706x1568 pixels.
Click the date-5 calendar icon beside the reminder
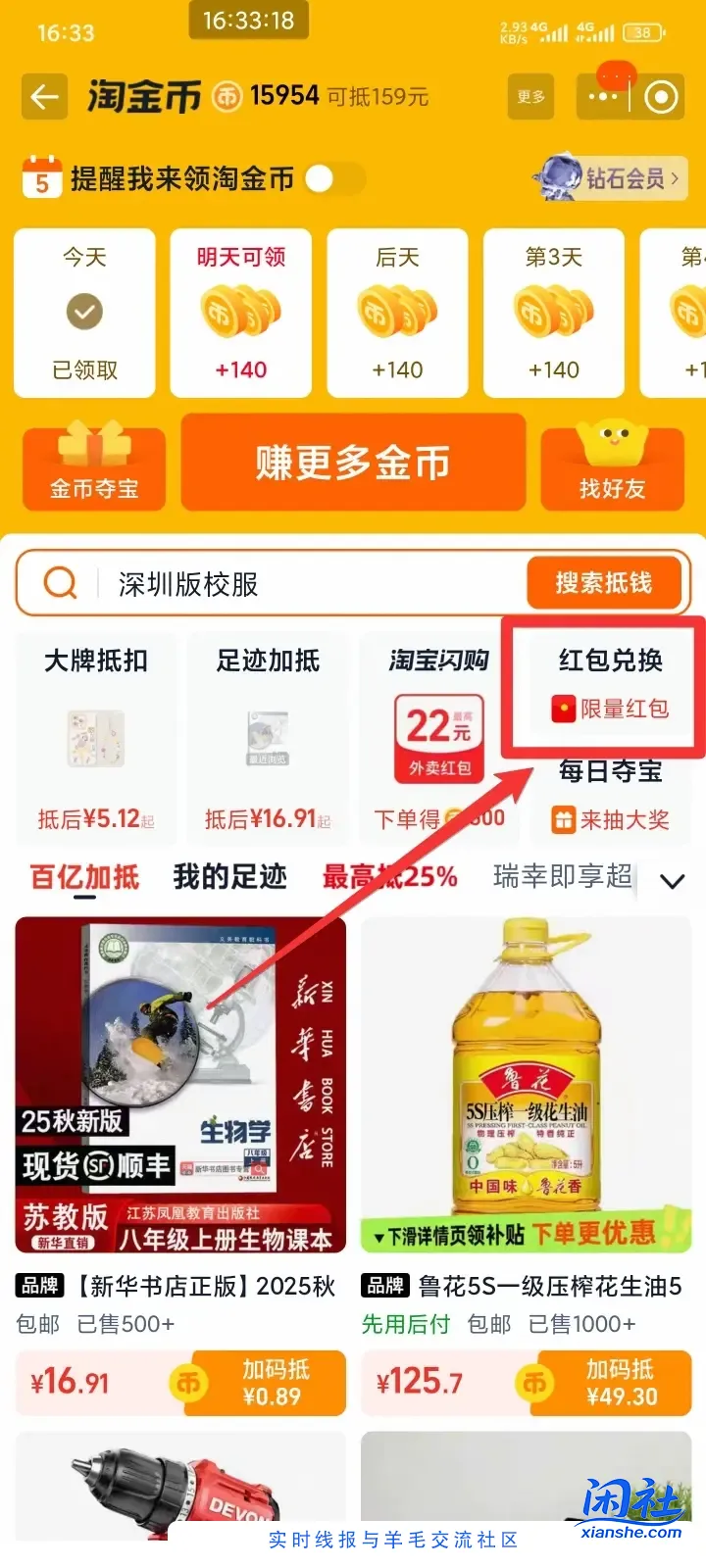41,178
